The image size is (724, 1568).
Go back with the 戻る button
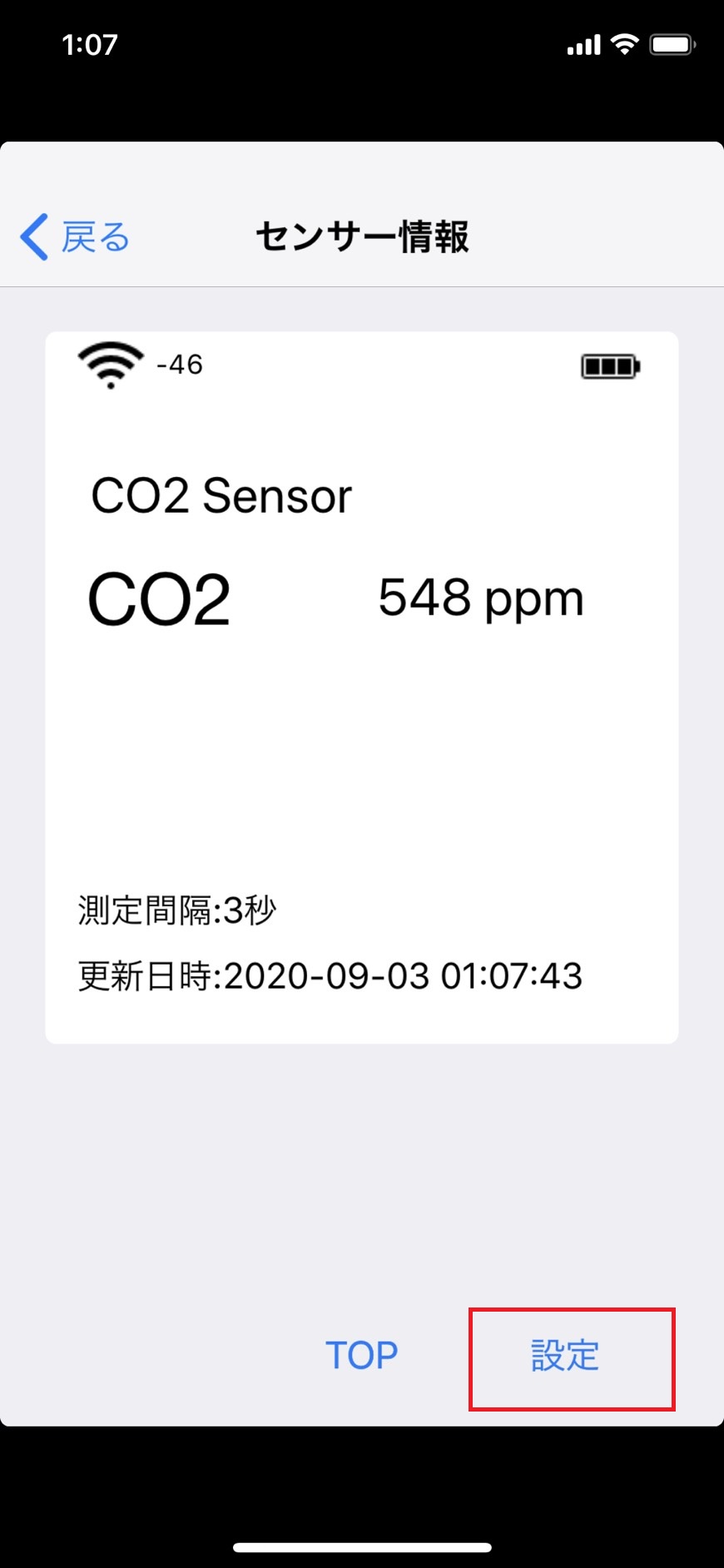[75, 237]
